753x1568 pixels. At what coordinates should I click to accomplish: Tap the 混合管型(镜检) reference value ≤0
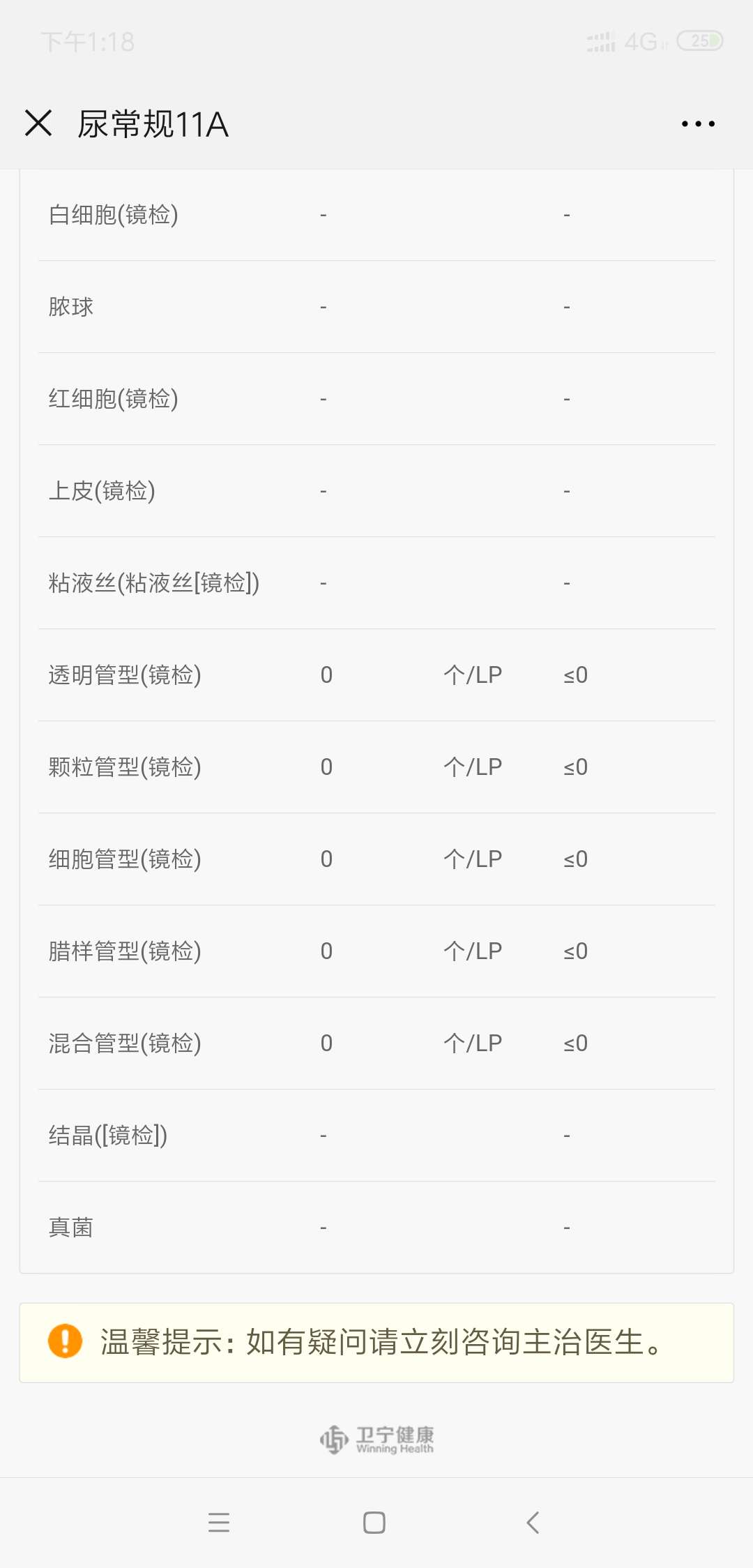(x=575, y=1043)
